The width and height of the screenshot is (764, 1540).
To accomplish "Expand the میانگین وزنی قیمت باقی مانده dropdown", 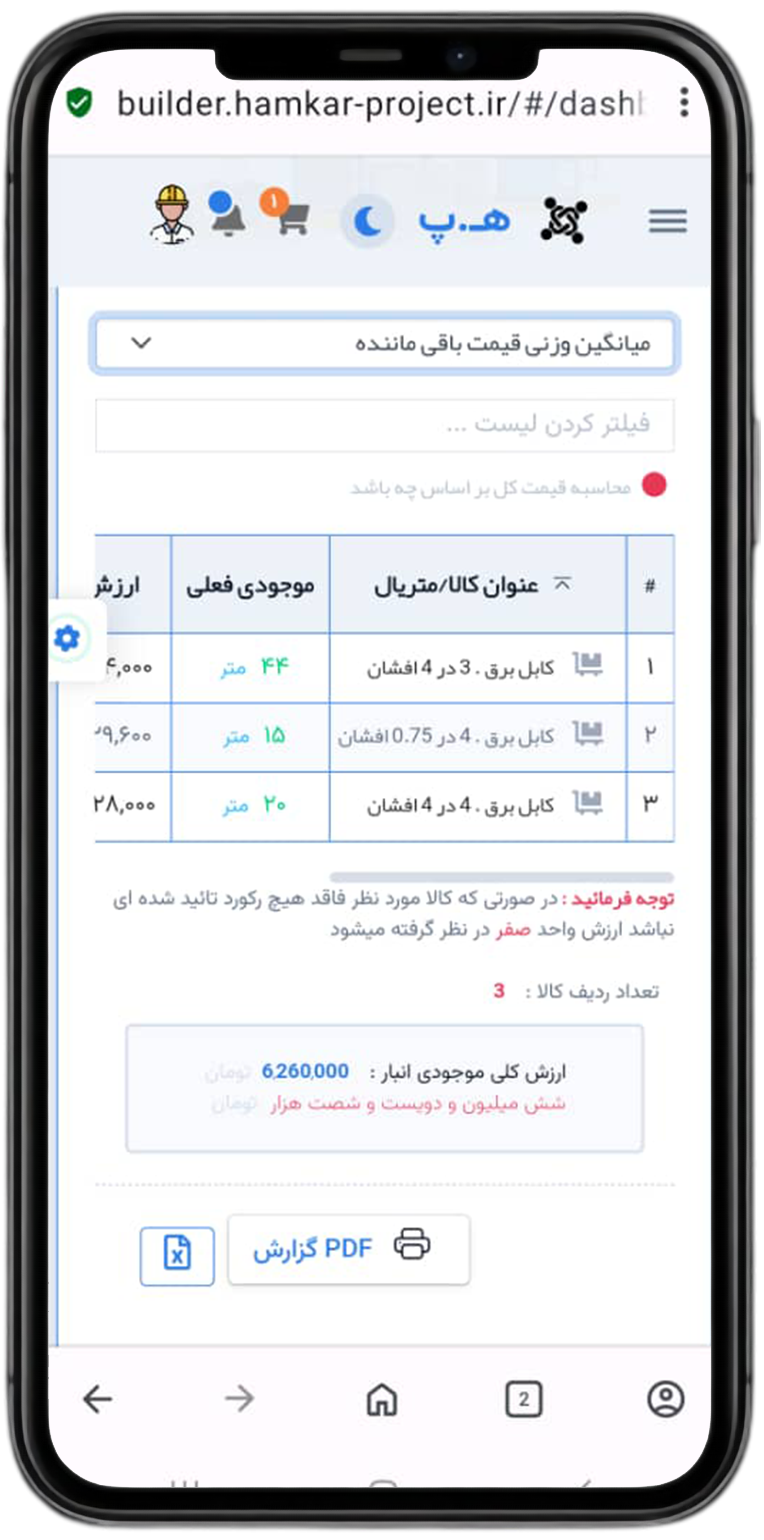I will [x=384, y=344].
